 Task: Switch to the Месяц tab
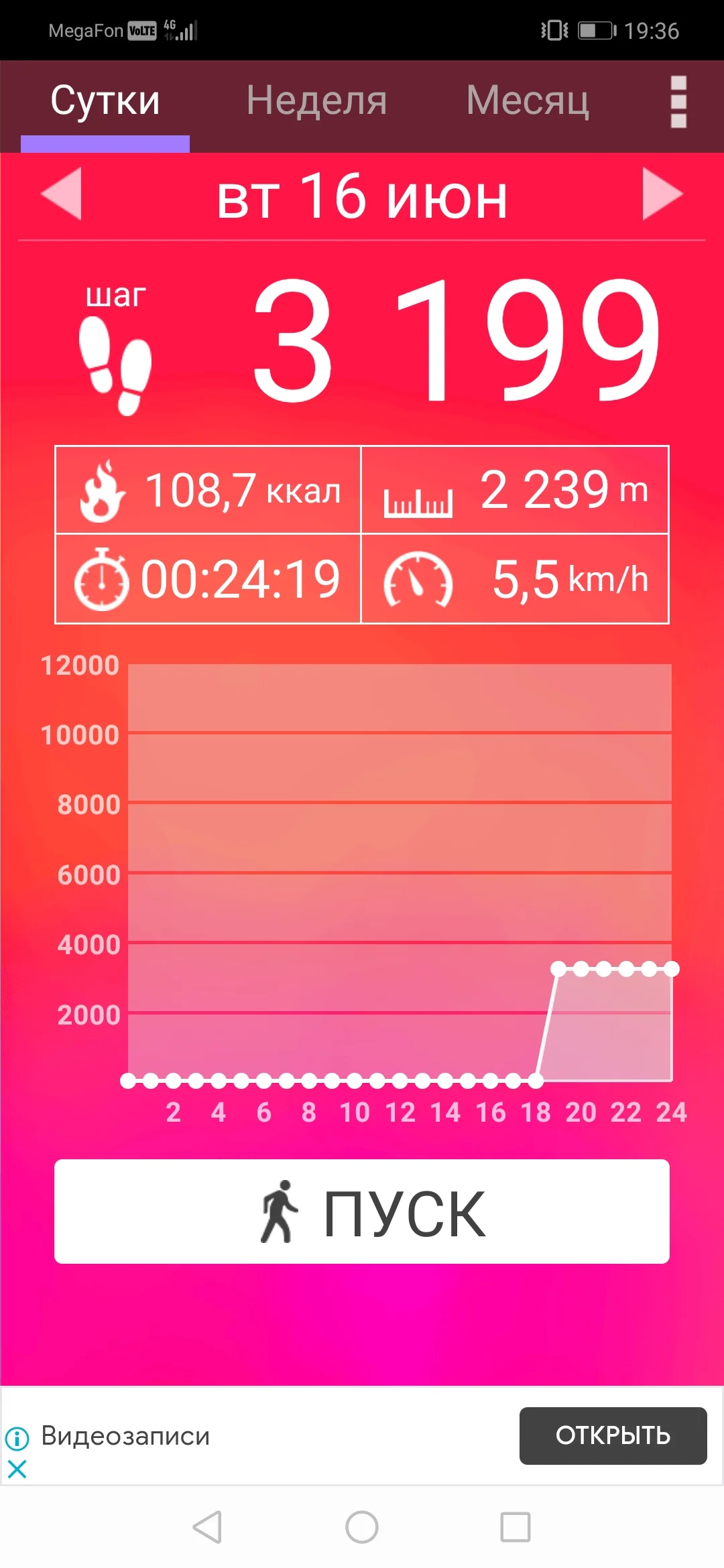(528, 101)
